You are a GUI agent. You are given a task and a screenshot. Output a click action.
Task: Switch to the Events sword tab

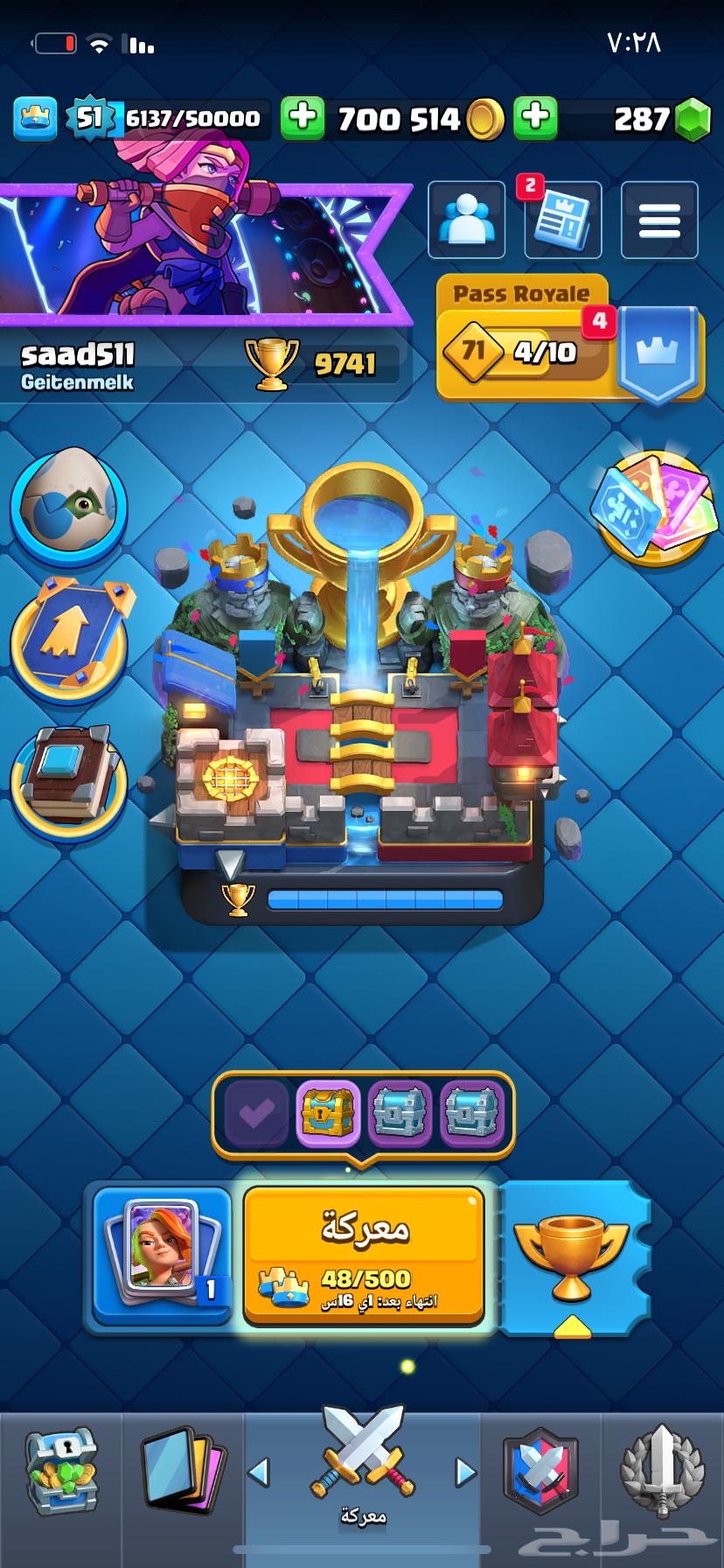coord(662,1473)
